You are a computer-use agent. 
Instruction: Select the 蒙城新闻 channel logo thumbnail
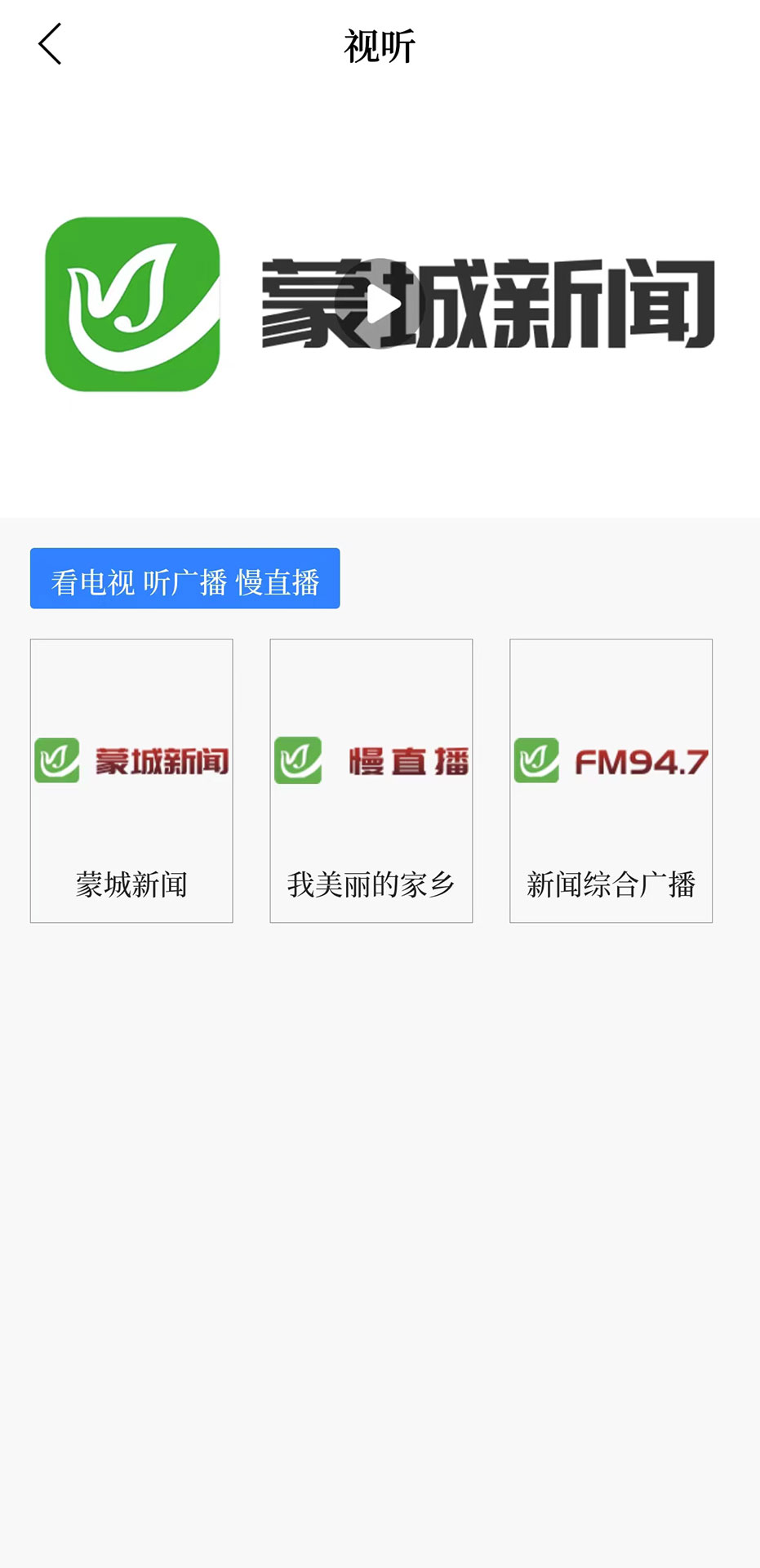click(x=131, y=759)
